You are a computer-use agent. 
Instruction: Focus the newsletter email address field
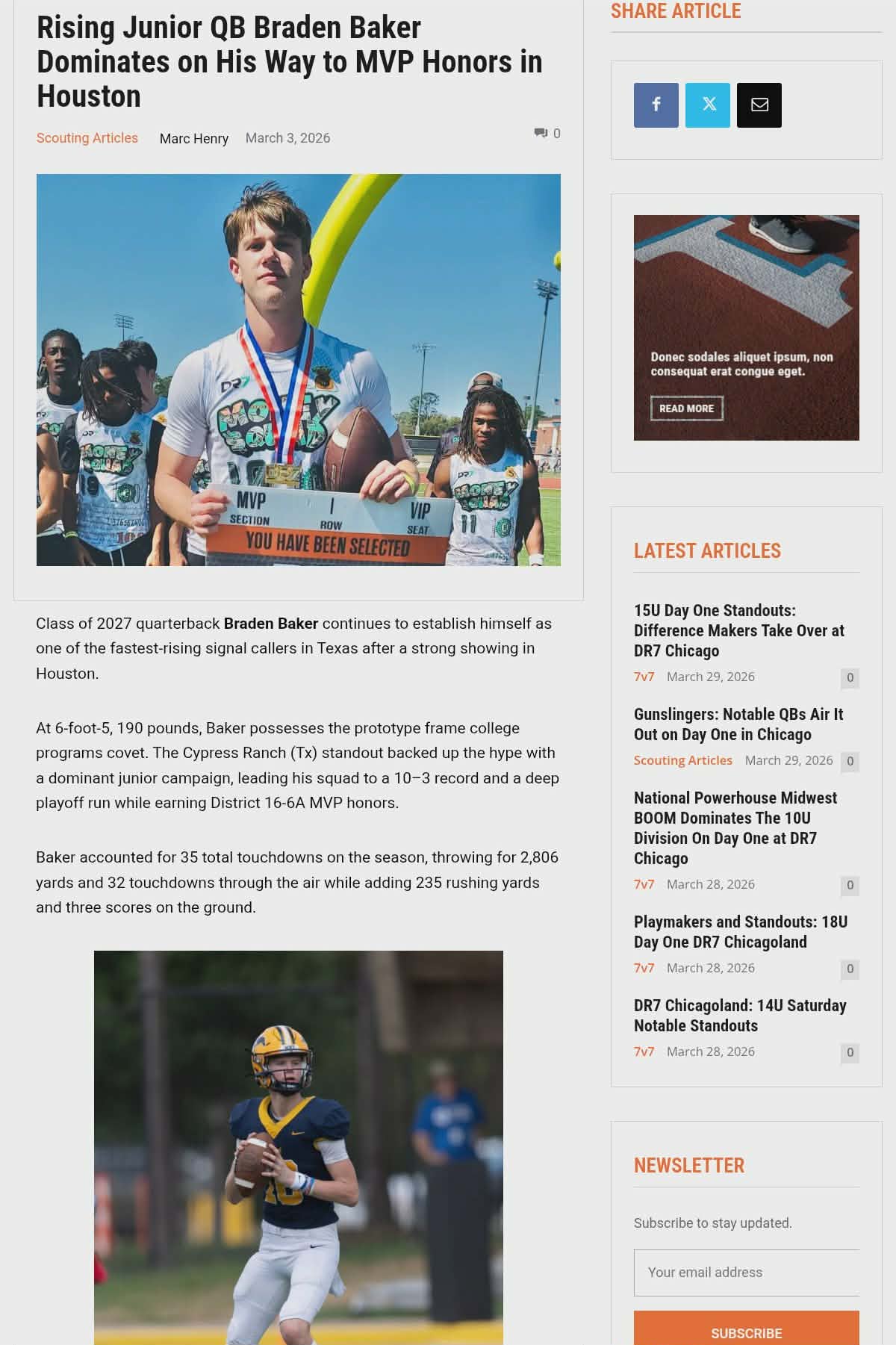747,1273
